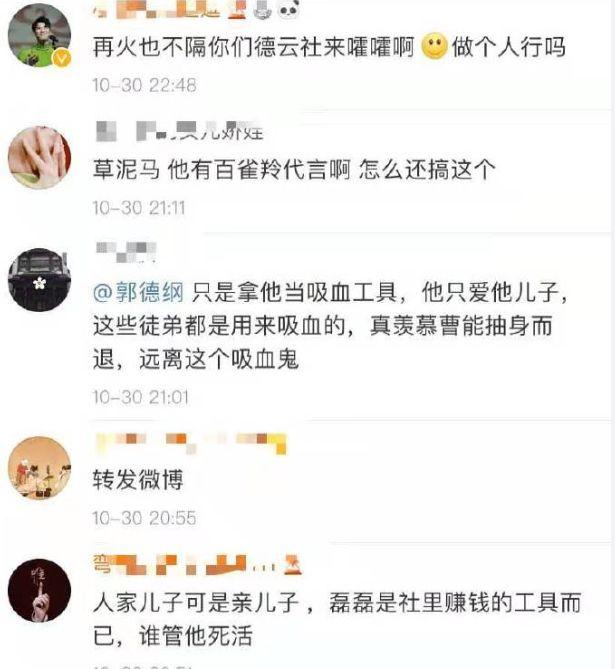The width and height of the screenshot is (615, 669).
Task: View profile photo beside the 德云社 comment
Action: coord(39,37)
